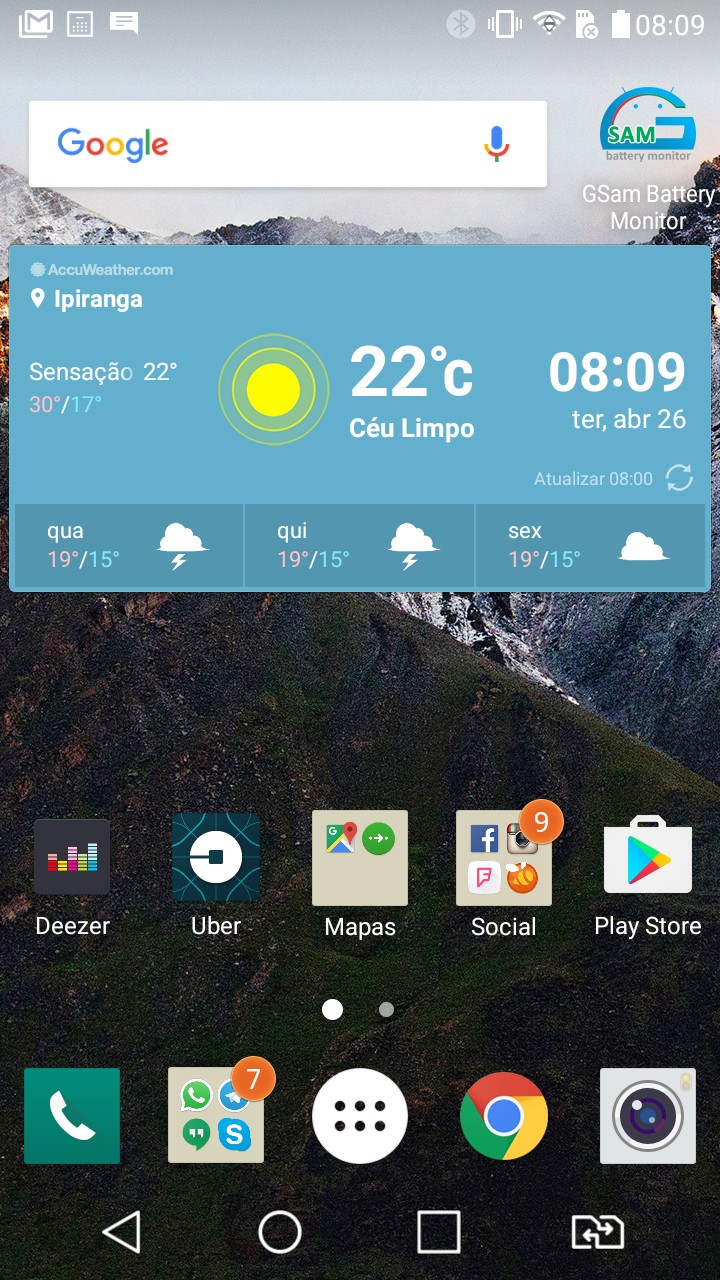Open the wednesday (qua) forecast
The width and height of the screenshot is (720, 1280).
[128, 546]
